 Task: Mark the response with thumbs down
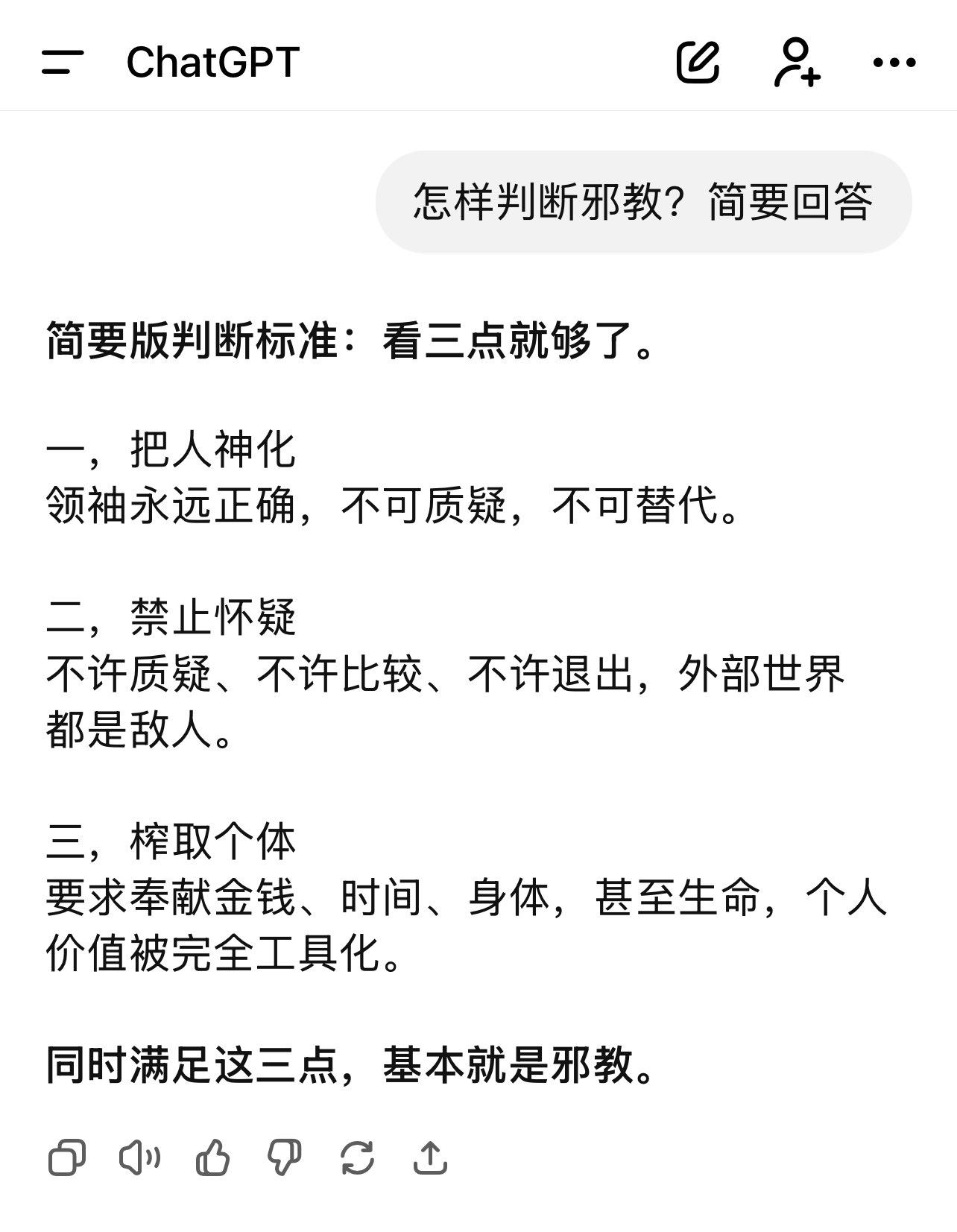coord(285,1158)
